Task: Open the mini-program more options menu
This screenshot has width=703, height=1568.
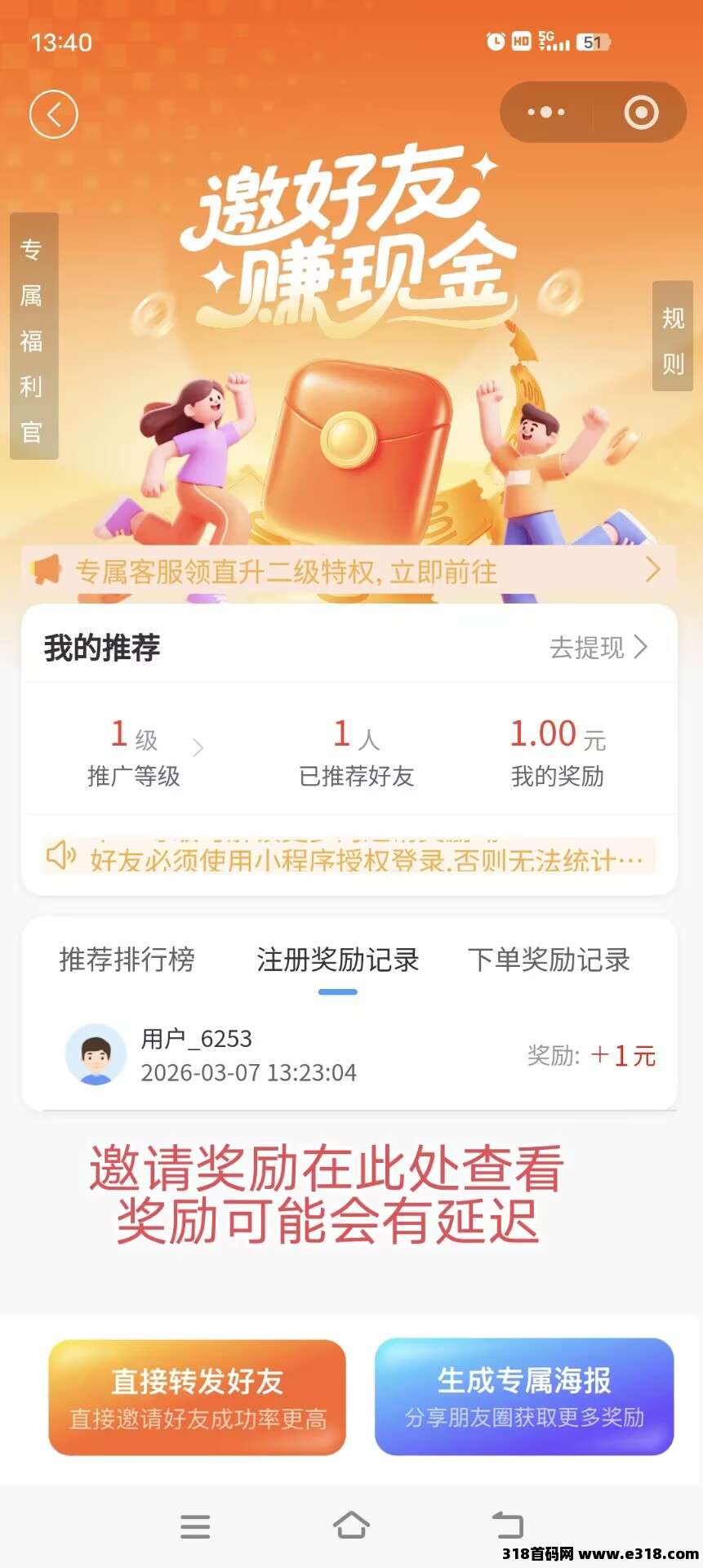Action: pos(547,112)
